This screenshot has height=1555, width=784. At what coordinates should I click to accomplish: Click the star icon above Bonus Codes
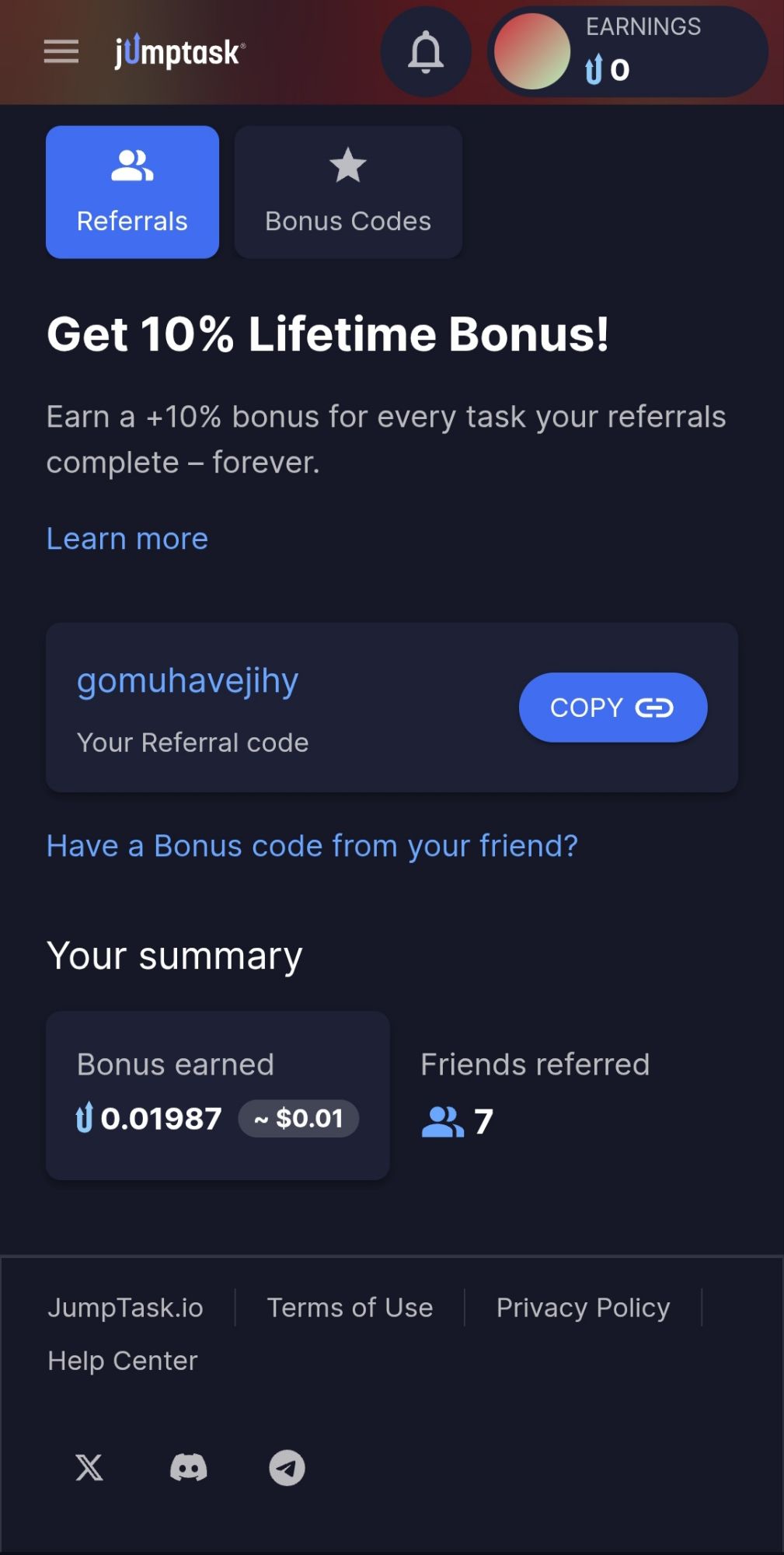coord(347,165)
